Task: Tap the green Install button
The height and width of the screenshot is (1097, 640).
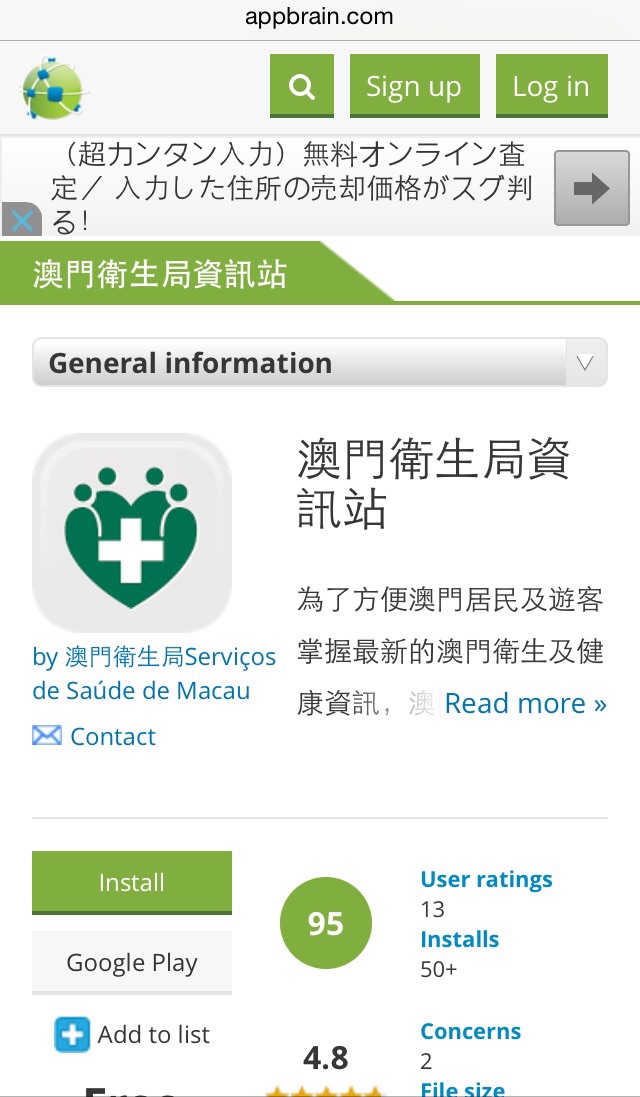Action: coord(132,882)
